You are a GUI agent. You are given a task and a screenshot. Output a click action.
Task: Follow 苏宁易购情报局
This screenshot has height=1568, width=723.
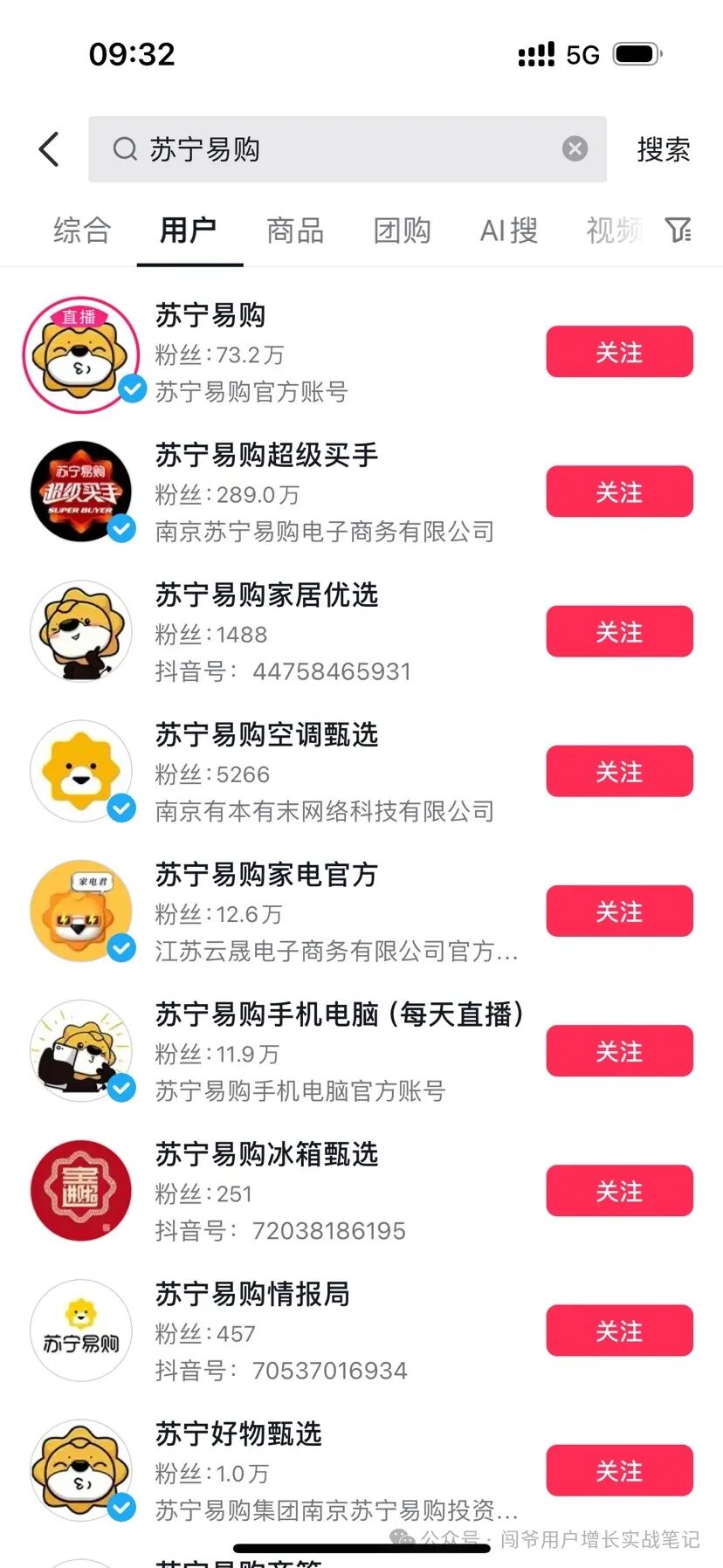pos(619,1331)
